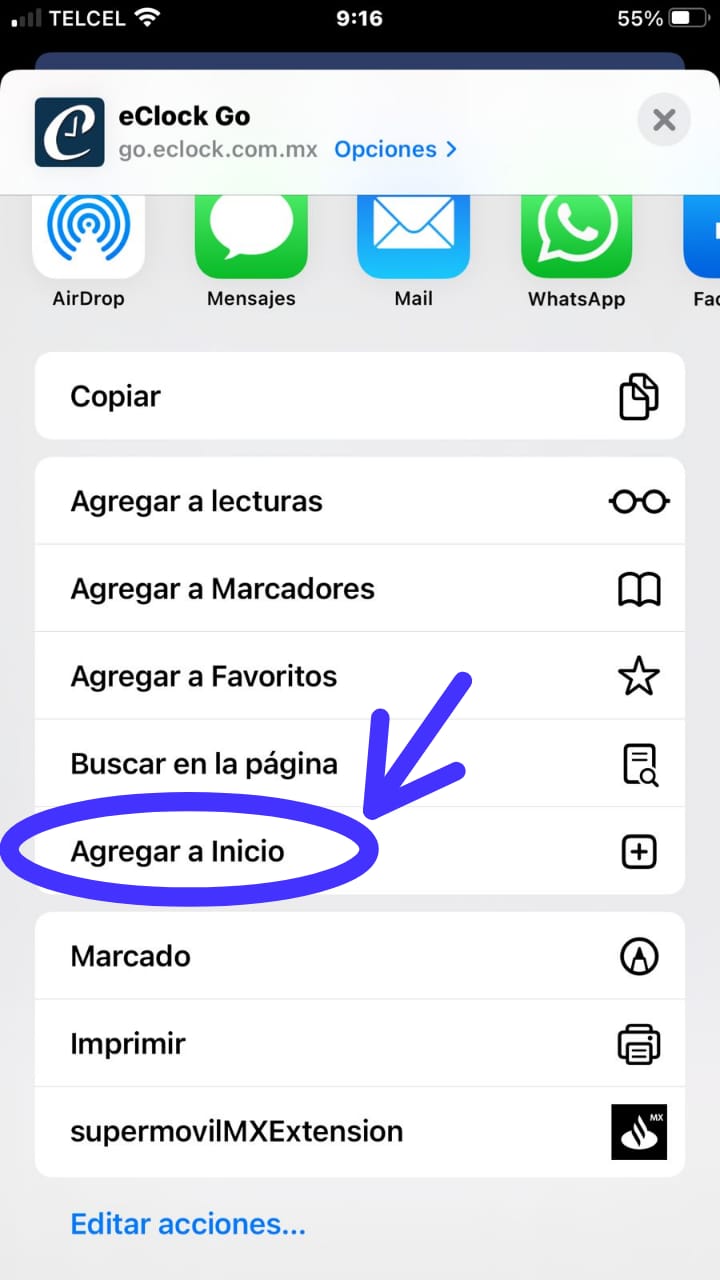This screenshot has height=1280, width=720.
Task: Select Copiar to copy the link
Action: pos(360,396)
